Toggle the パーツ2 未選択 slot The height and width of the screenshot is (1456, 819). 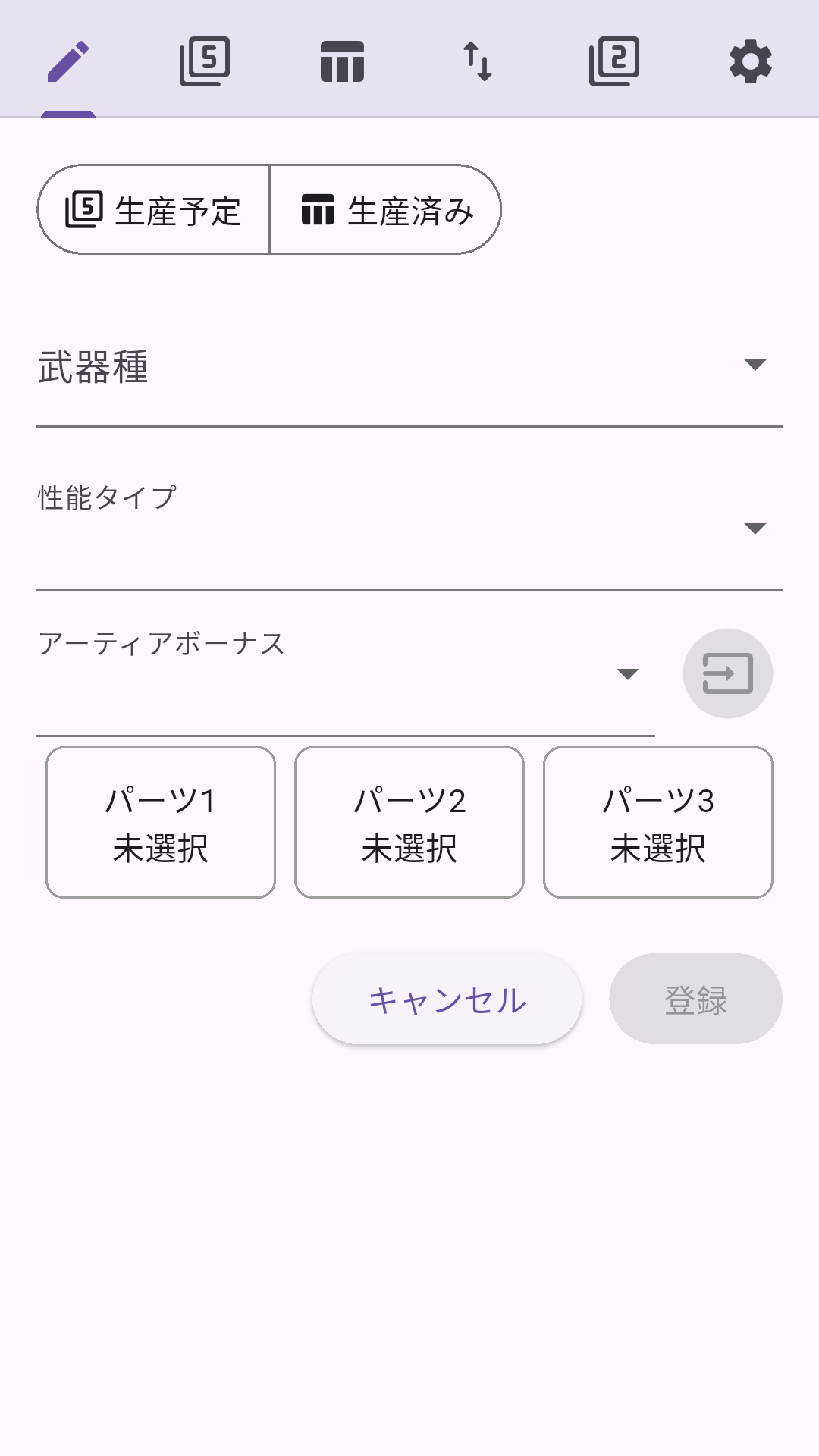click(x=409, y=822)
